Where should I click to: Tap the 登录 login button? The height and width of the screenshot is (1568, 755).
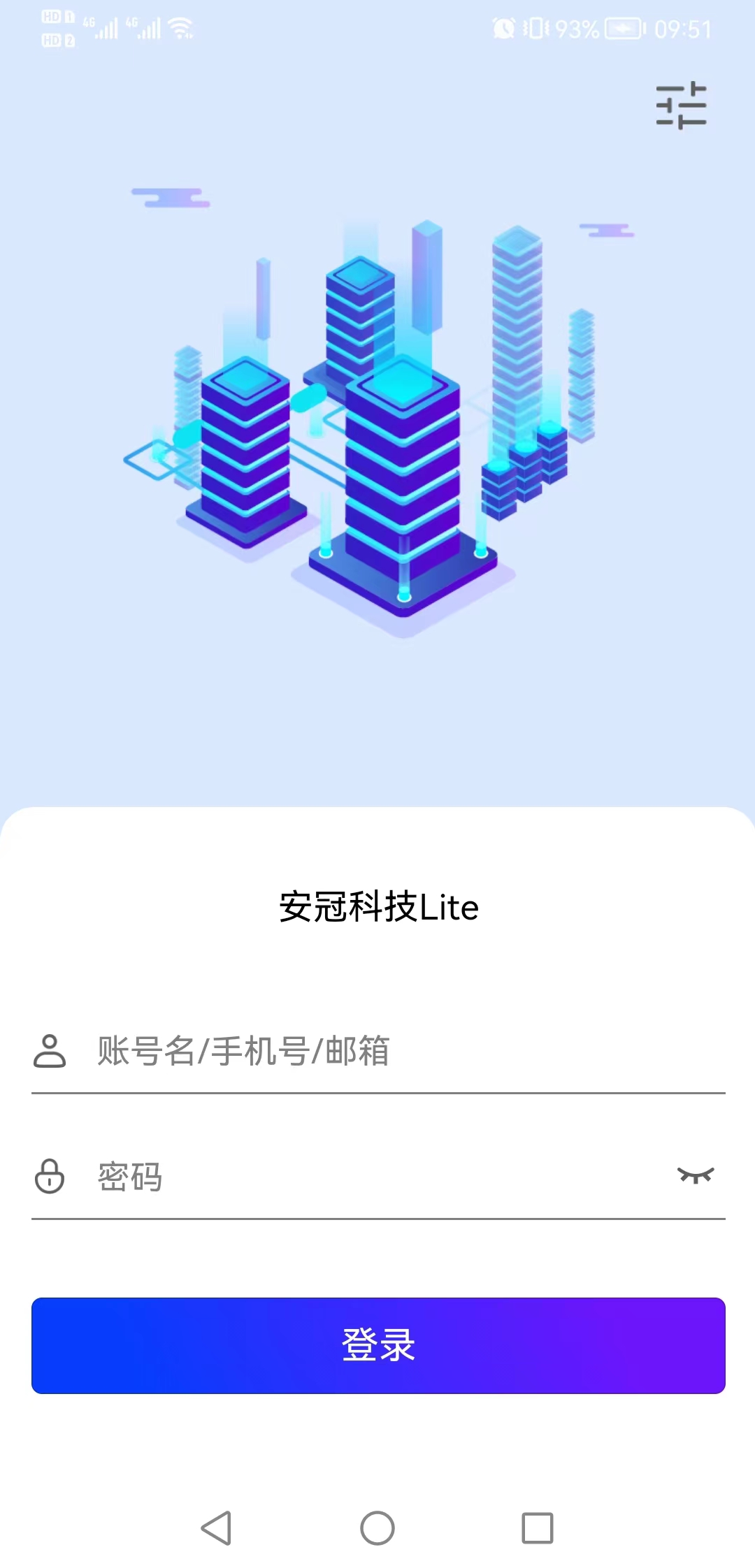coord(377,1345)
